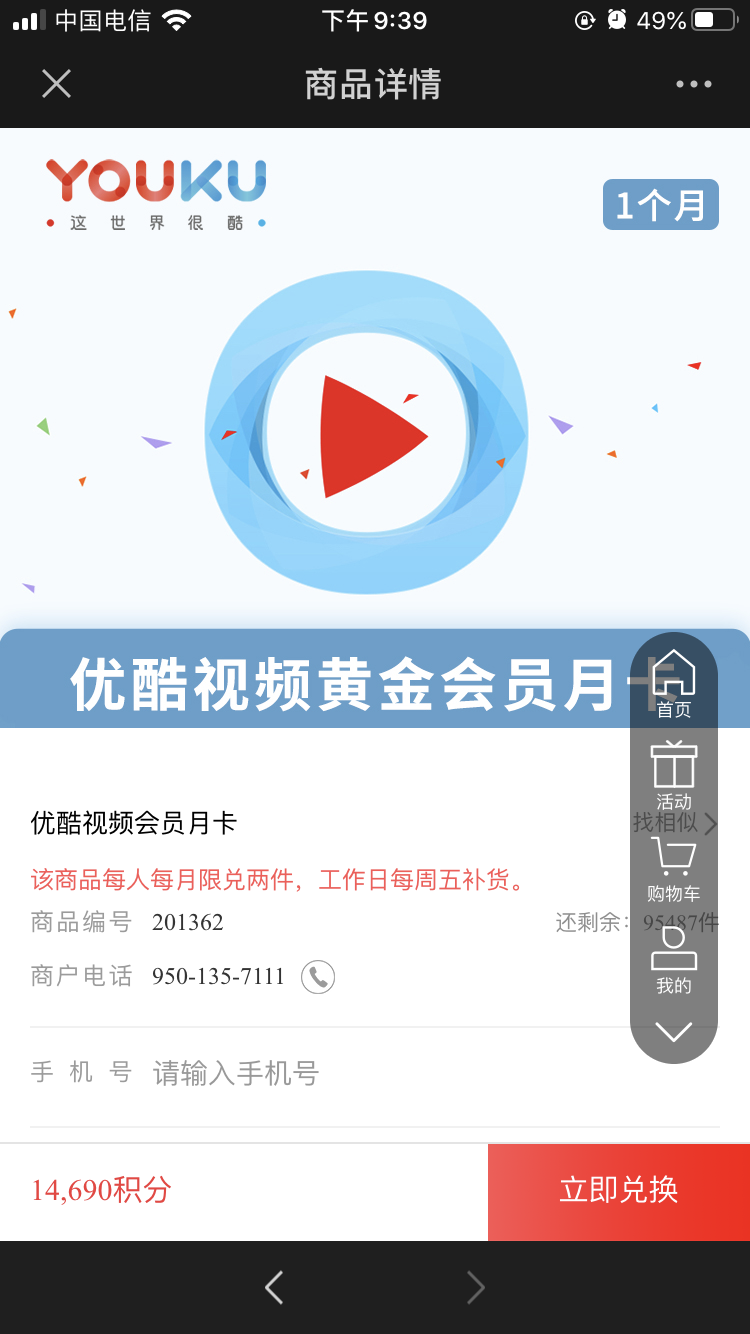Image resolution: width=750 pixels, height=1334 pixels.
Task: Go back with the browser back arrow
Action: [274, 1287]
